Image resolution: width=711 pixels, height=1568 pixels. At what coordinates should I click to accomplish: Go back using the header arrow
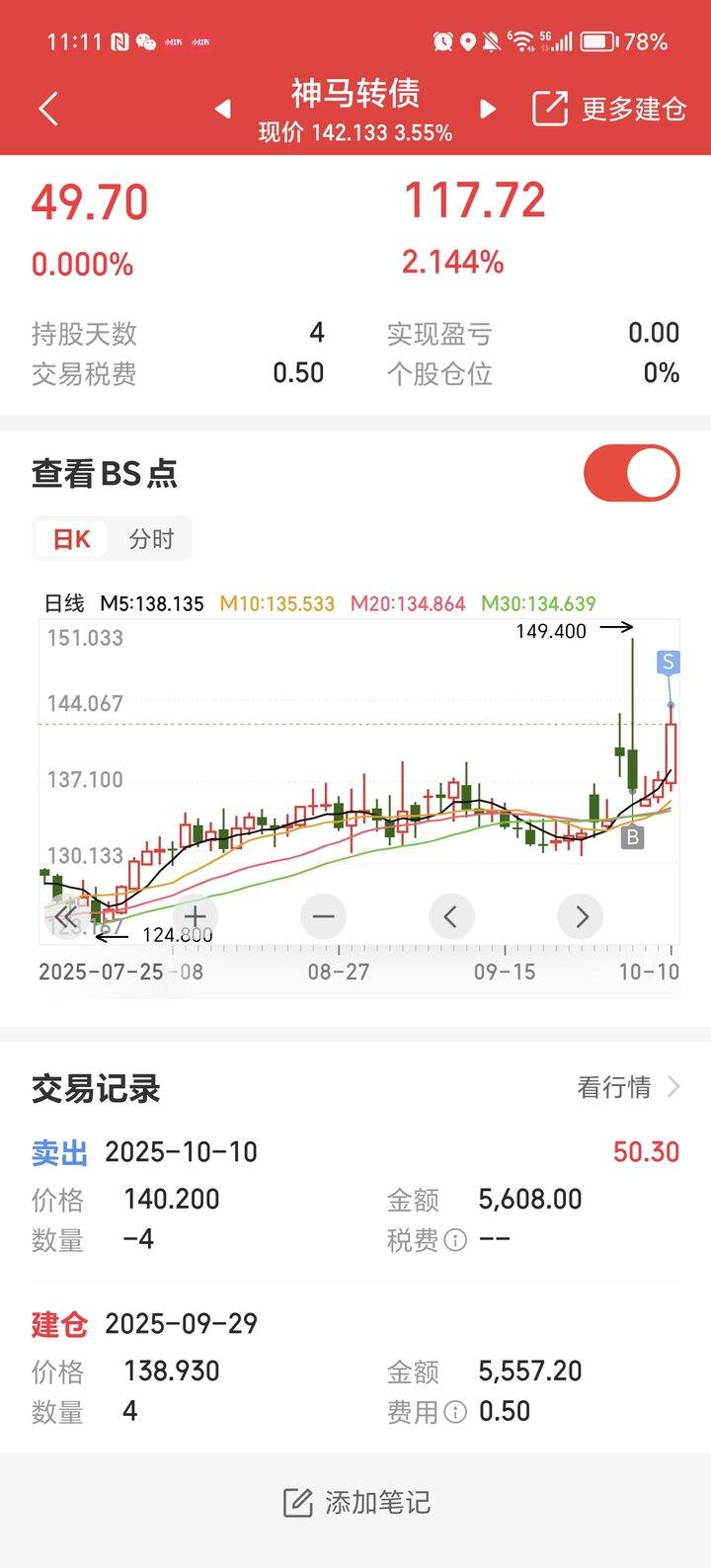click(48, 109)
